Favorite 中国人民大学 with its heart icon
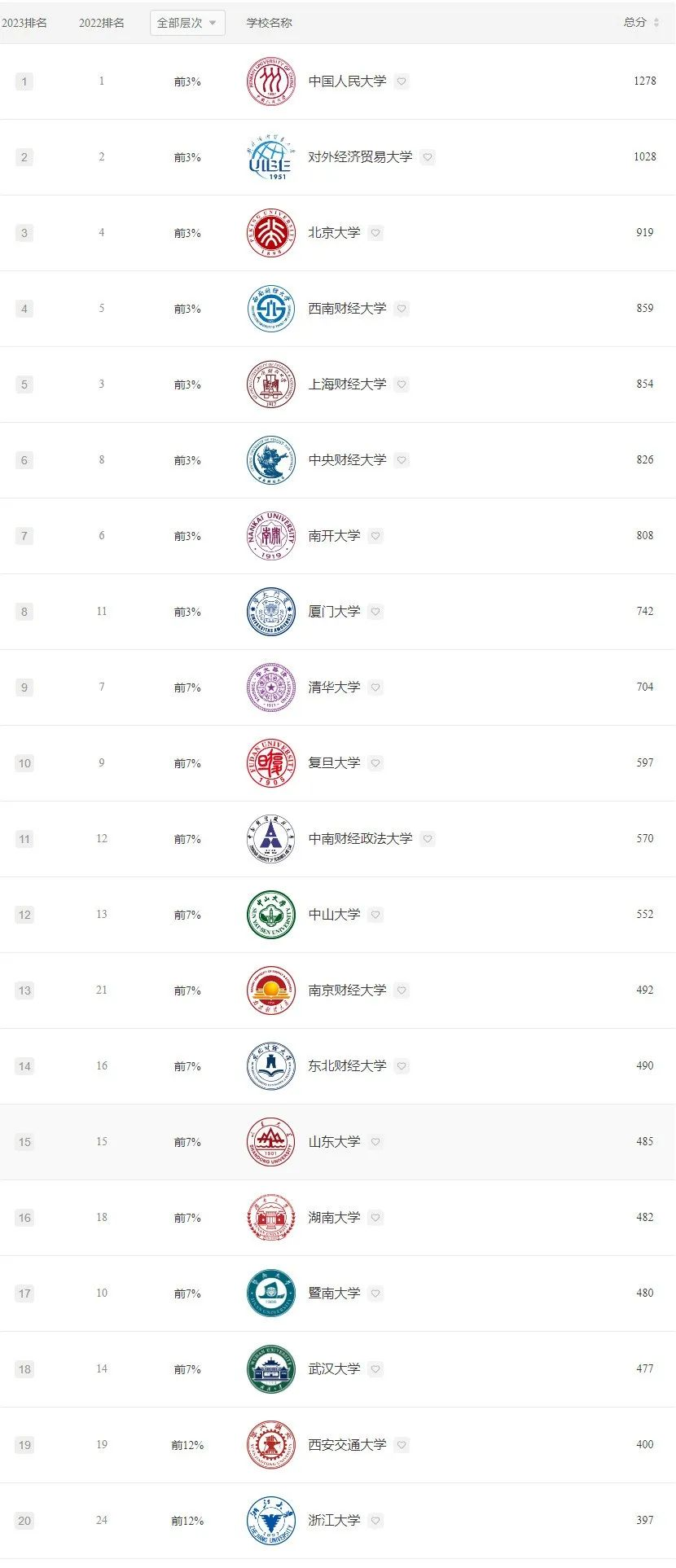The image size is (676, 1568). [402, 81]
